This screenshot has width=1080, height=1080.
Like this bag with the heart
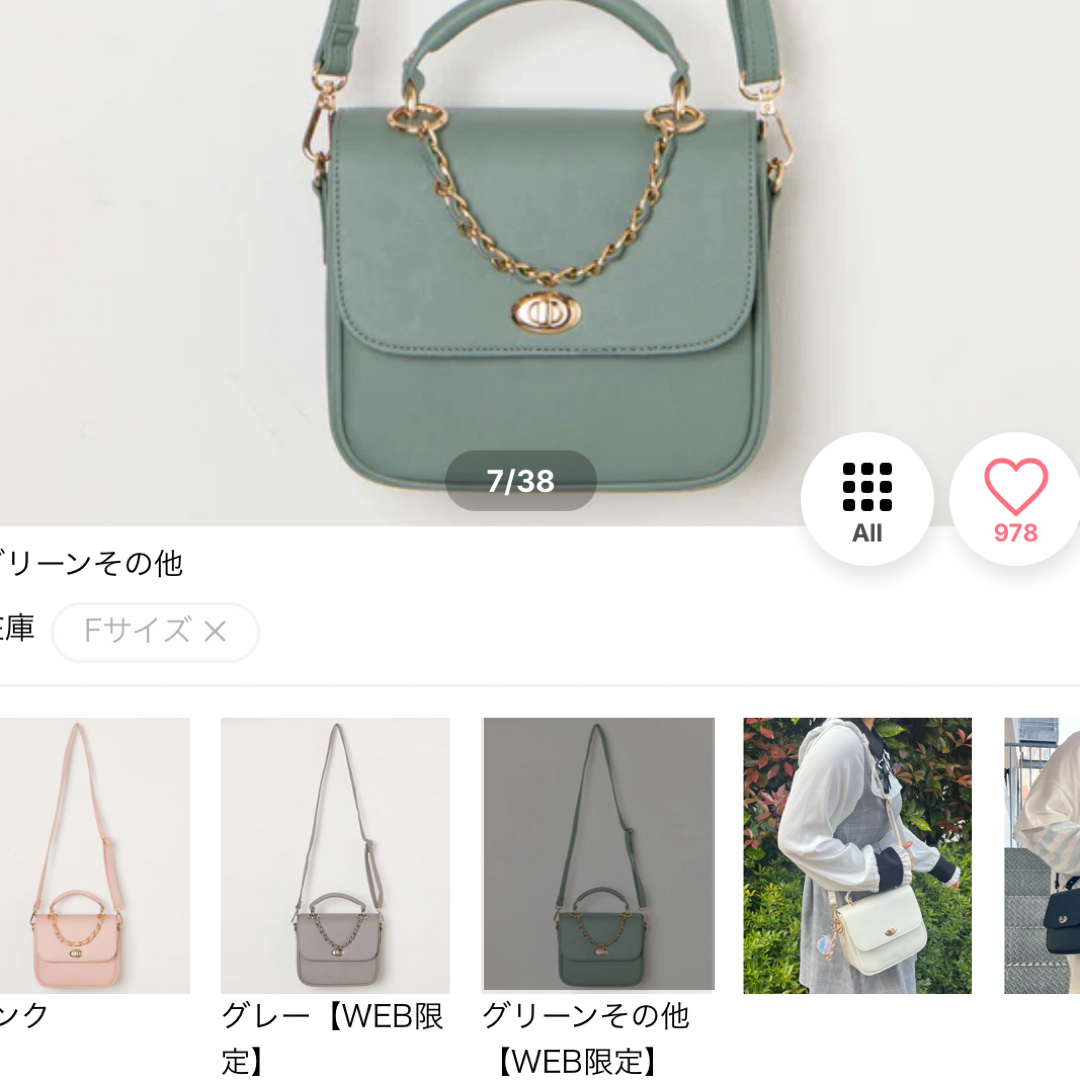1015,499
